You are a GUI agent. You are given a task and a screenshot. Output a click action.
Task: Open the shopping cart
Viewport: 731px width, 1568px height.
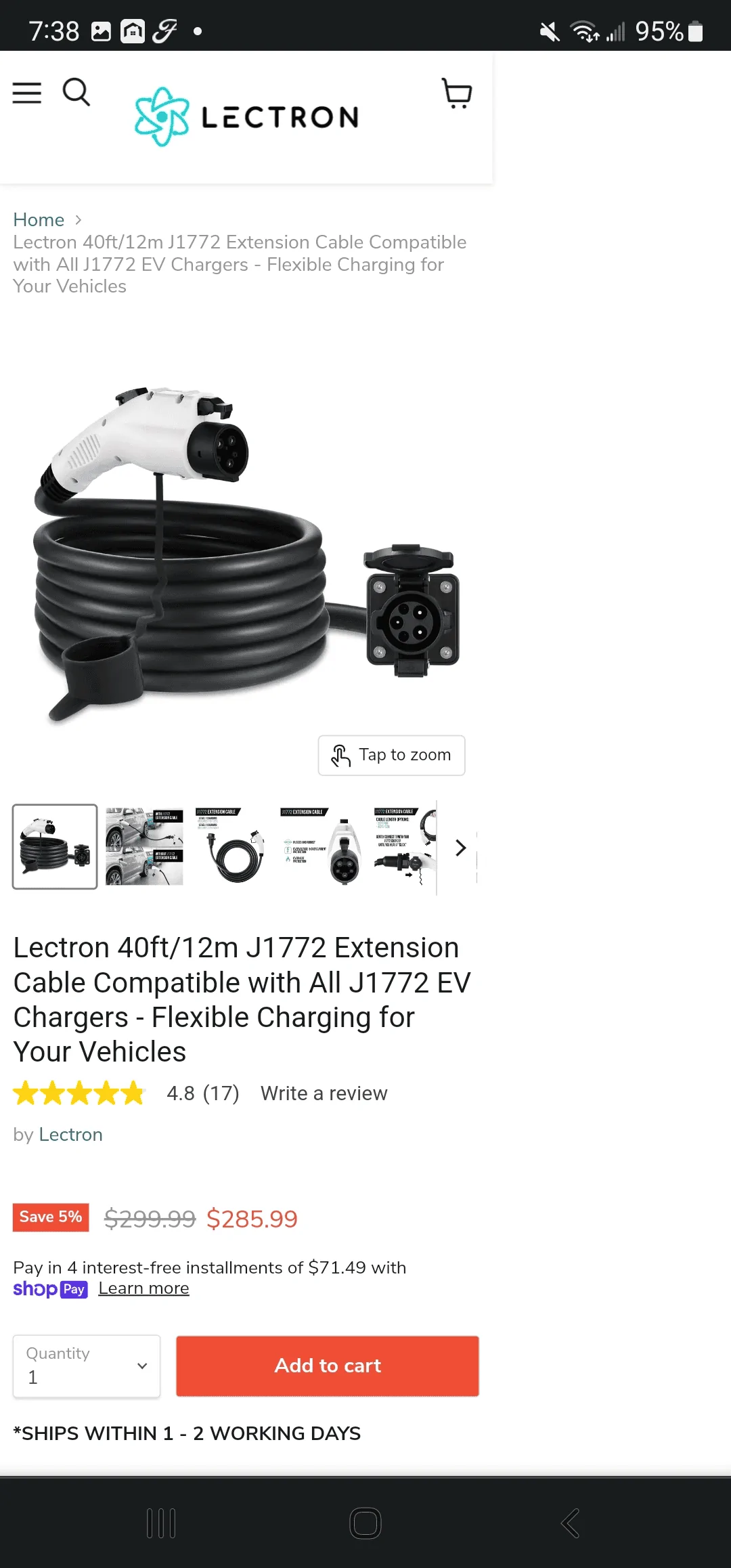(457, 93)
